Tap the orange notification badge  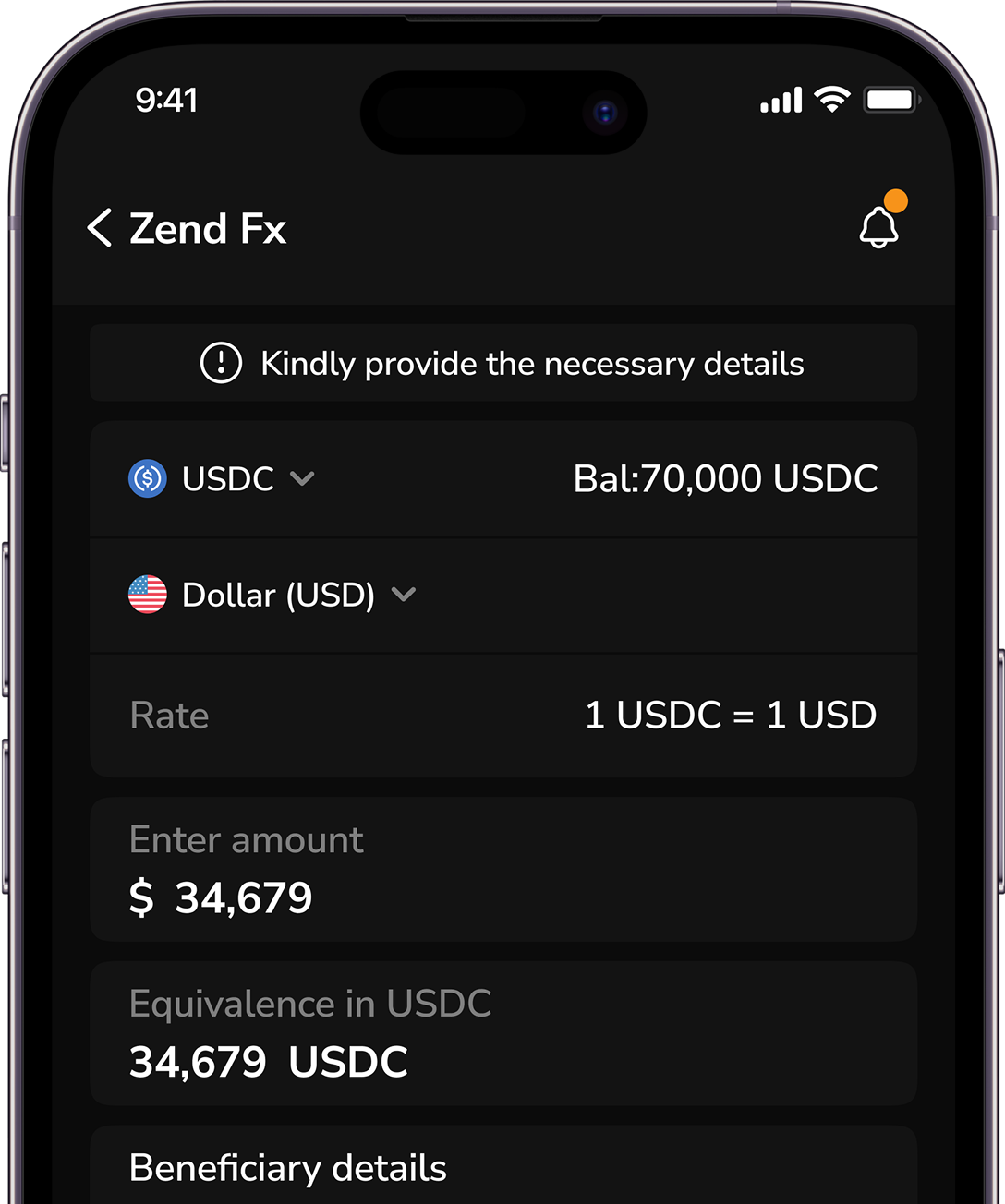(x=894, y=200)
